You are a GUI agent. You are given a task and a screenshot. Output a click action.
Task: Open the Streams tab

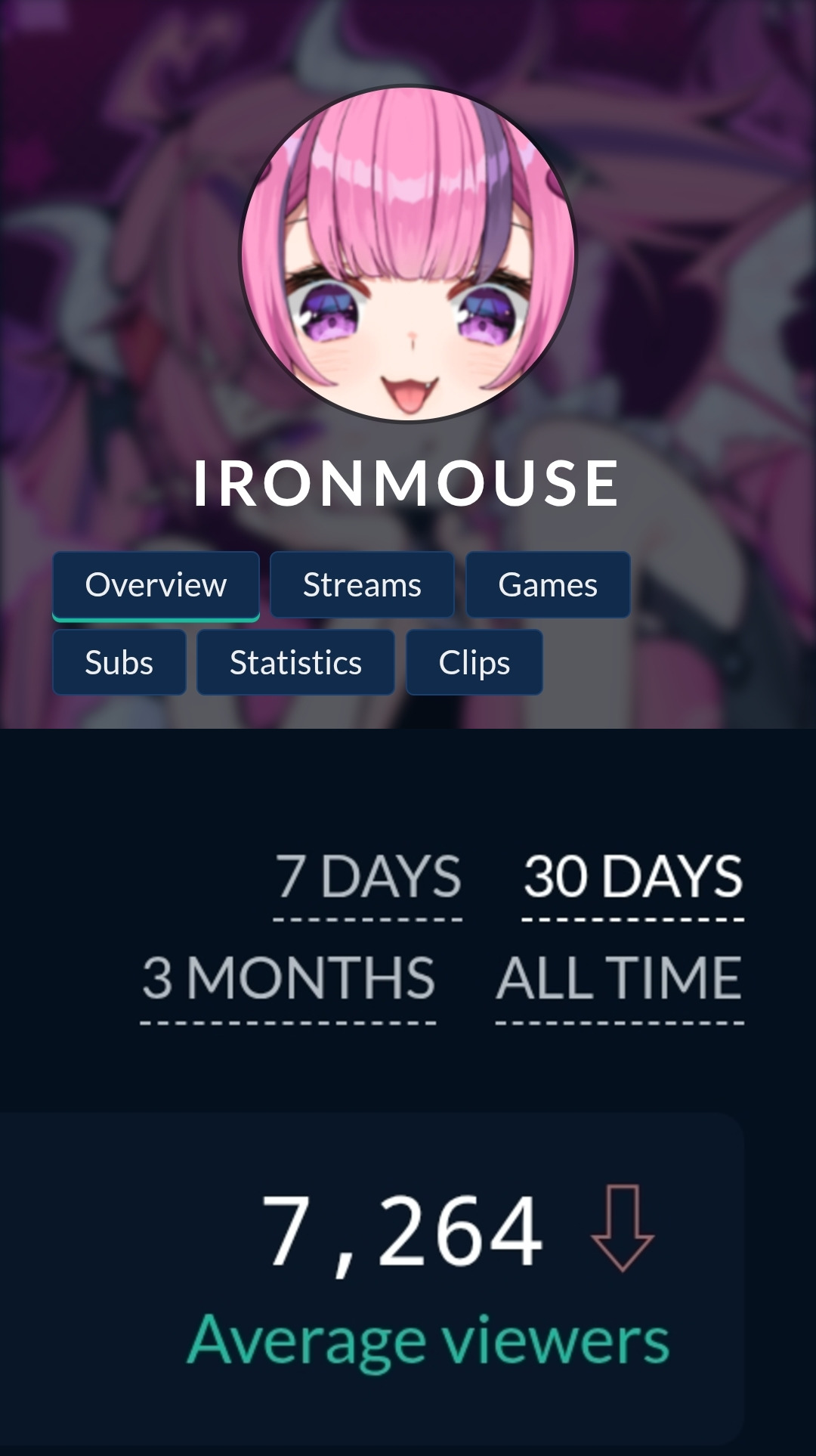[362, 585]
